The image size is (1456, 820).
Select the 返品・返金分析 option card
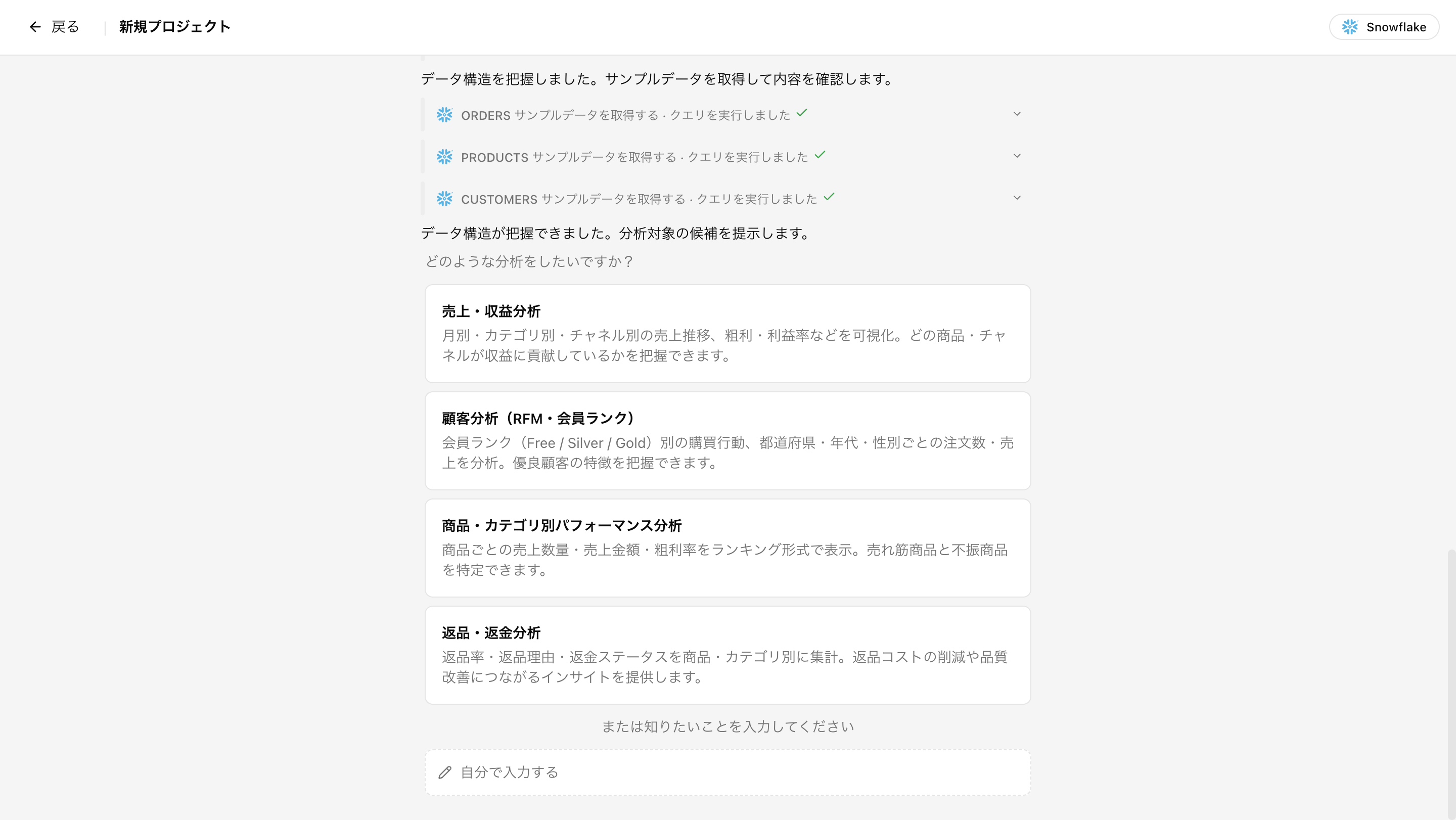pyautogui.click(x=727, y=654)
